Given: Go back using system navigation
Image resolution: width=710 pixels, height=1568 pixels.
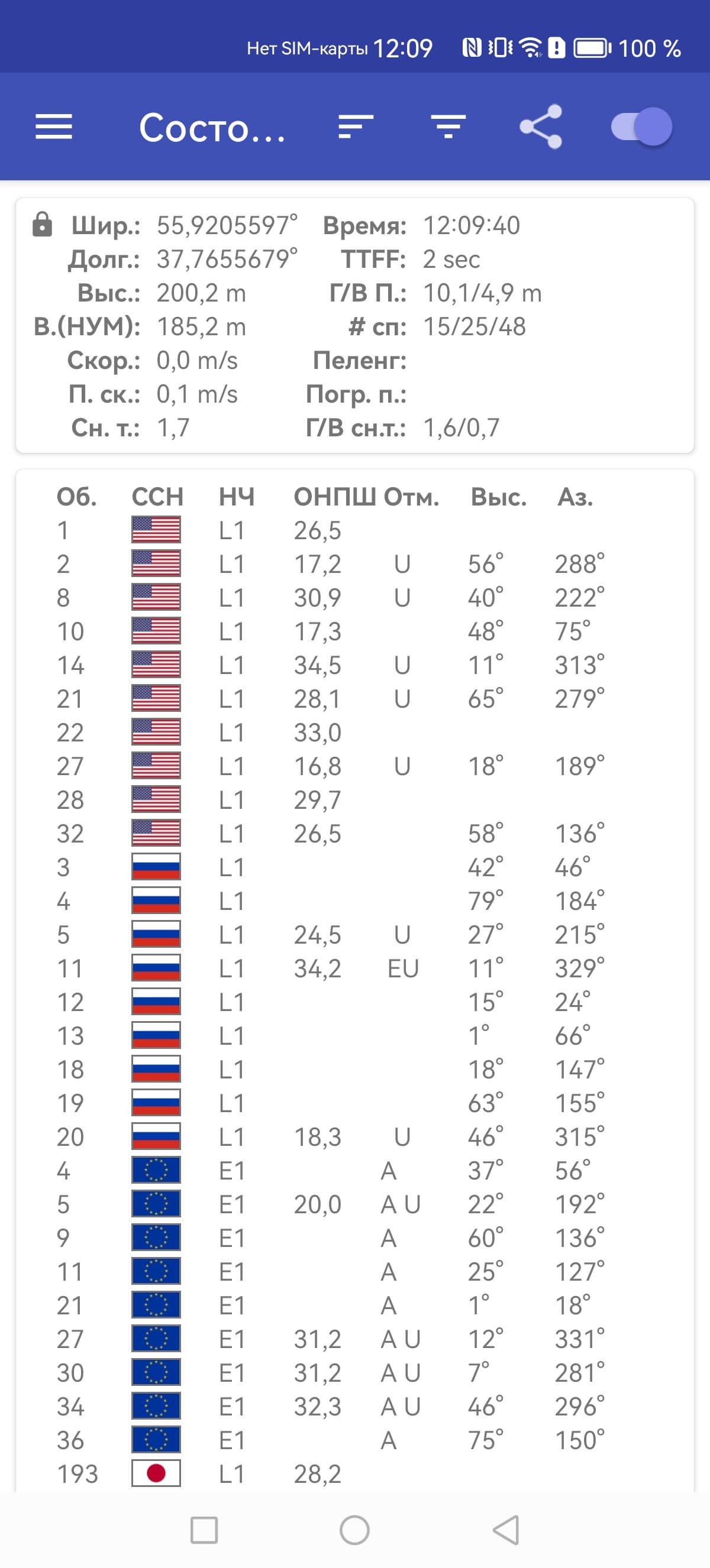Looking at the screenshot, I should coord(506,1530).
